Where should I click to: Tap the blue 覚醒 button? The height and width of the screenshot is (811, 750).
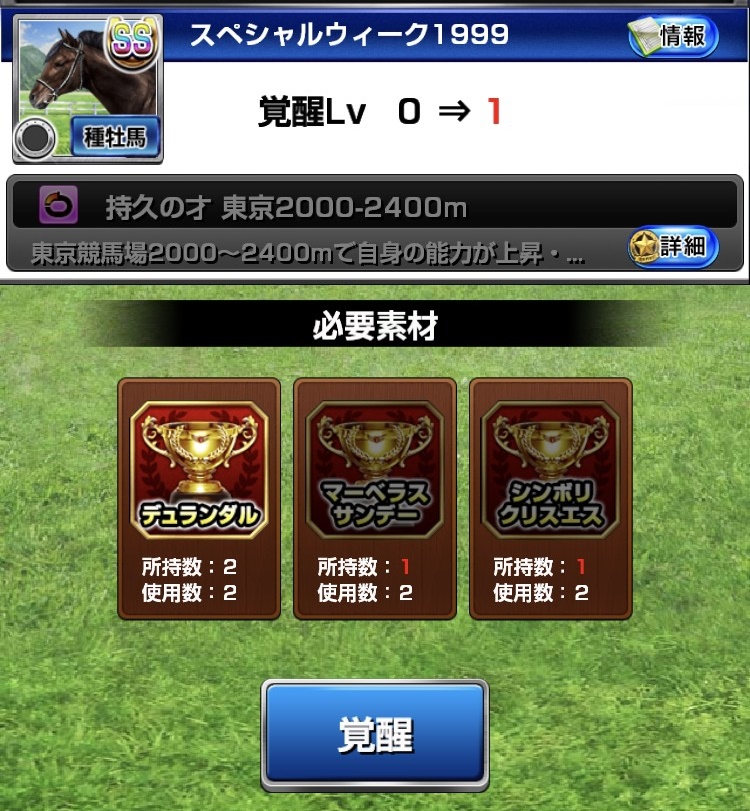click(375, 736)
